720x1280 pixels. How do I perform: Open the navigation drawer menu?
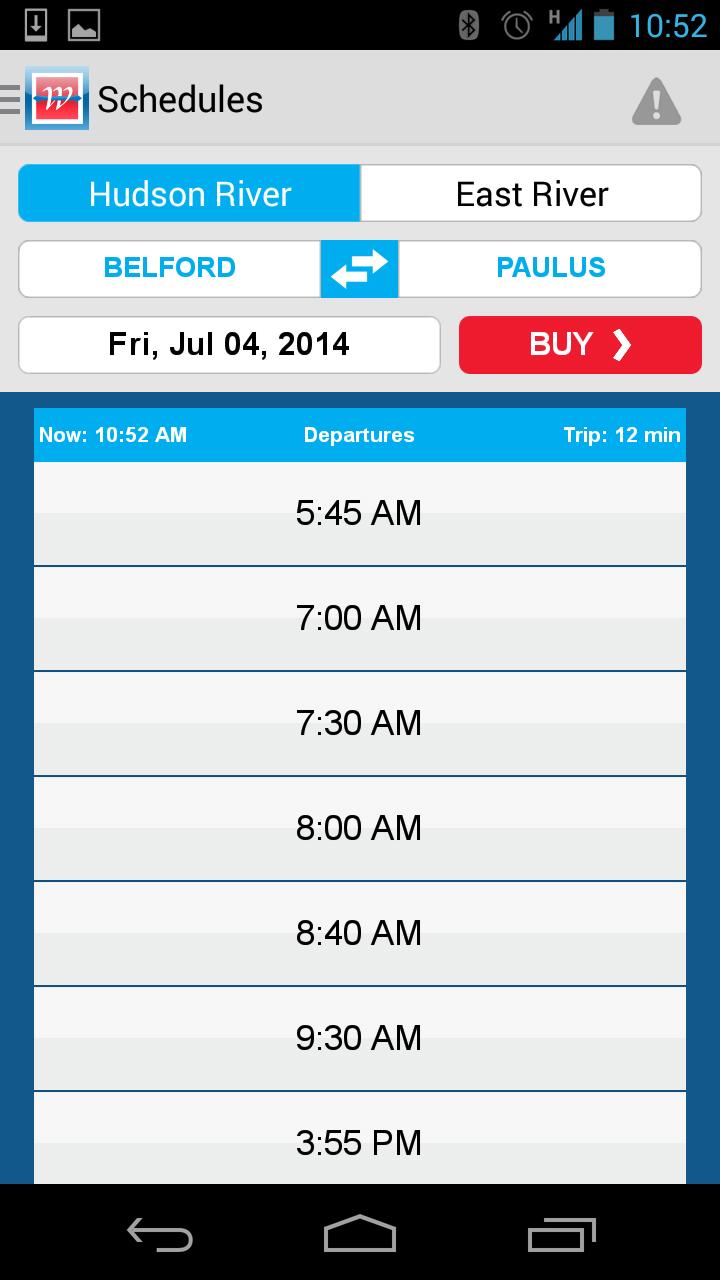pyautogui.click(x=45, y=99)
